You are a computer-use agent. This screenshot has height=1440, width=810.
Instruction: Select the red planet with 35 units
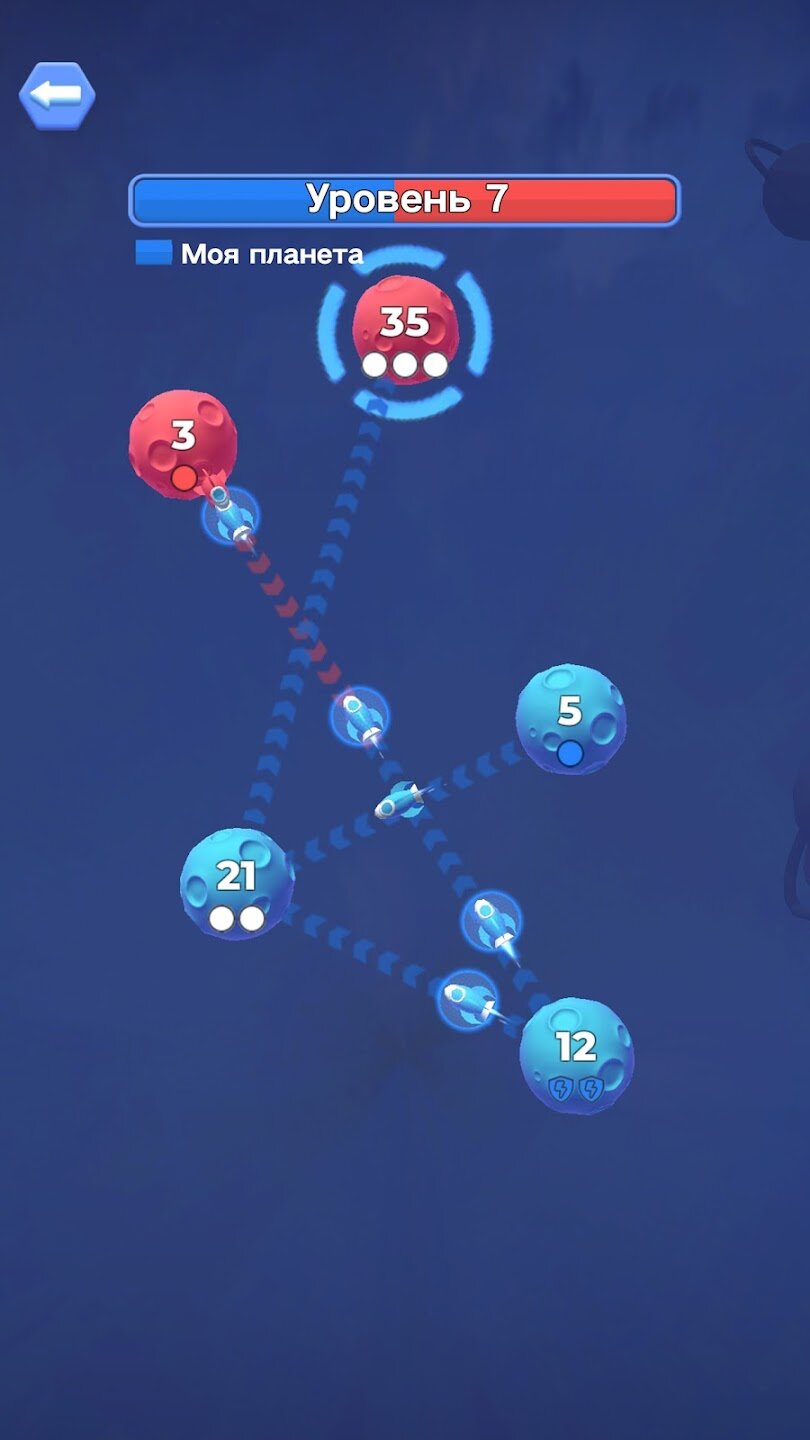(x=405, y=330)
